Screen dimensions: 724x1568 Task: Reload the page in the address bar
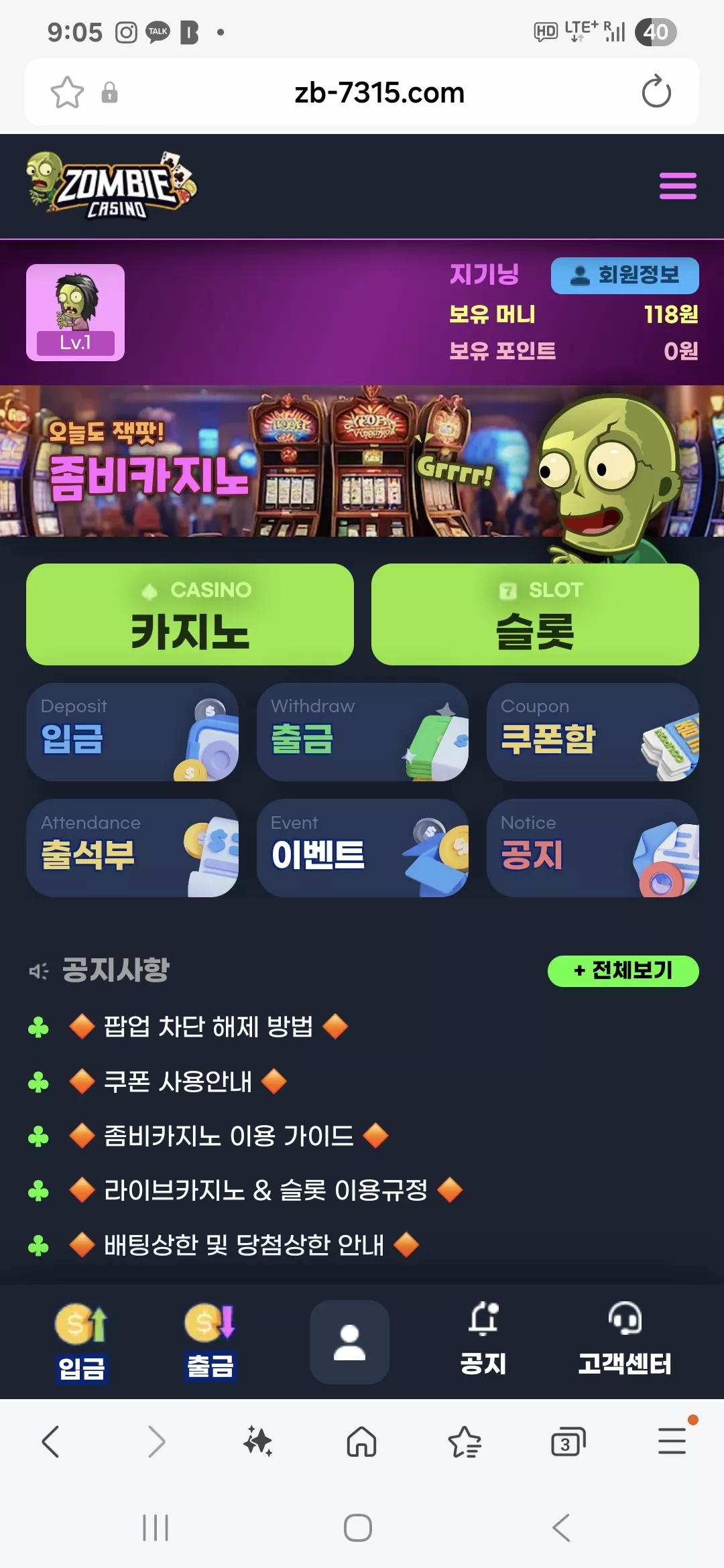point(656,92)
